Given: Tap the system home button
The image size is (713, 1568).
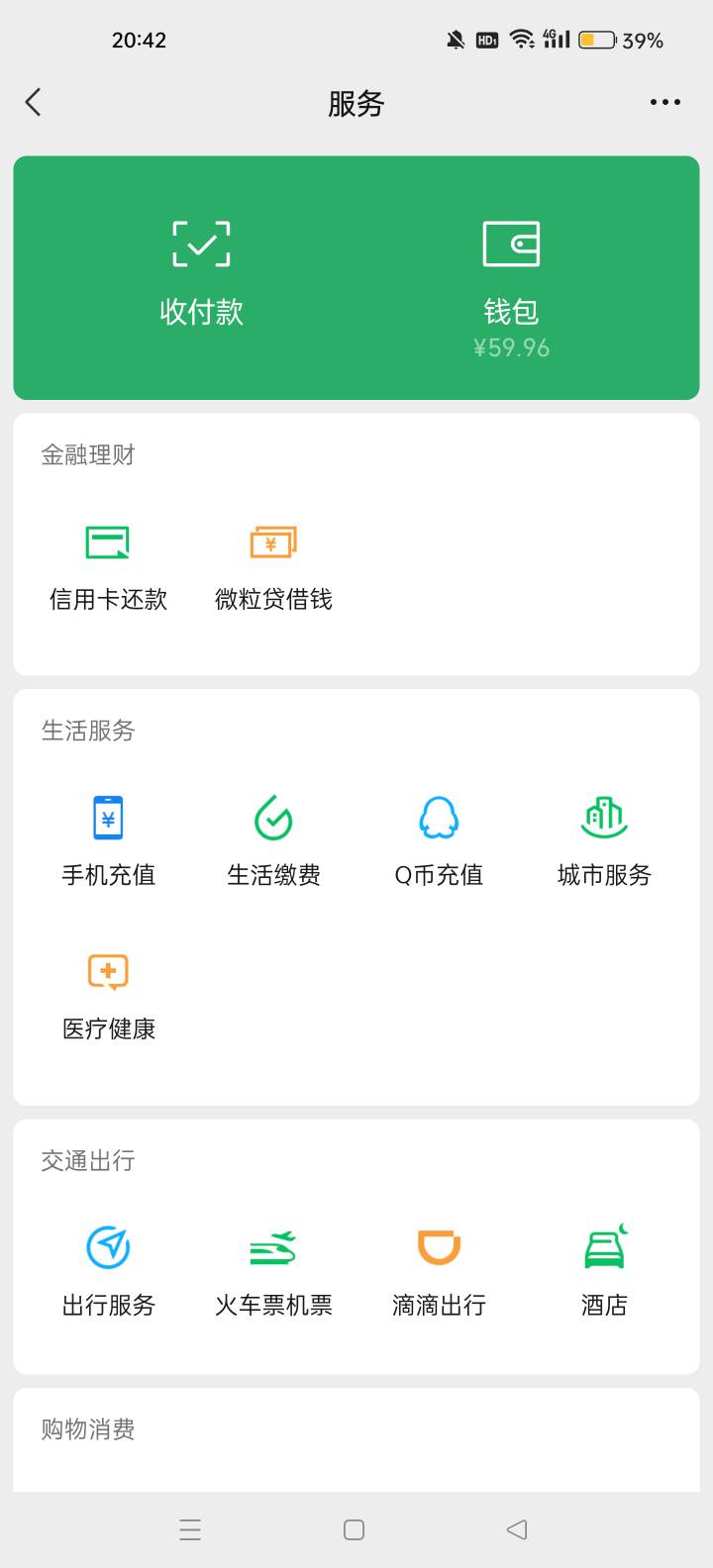Looking at the screenshot, I should 354,1529.
